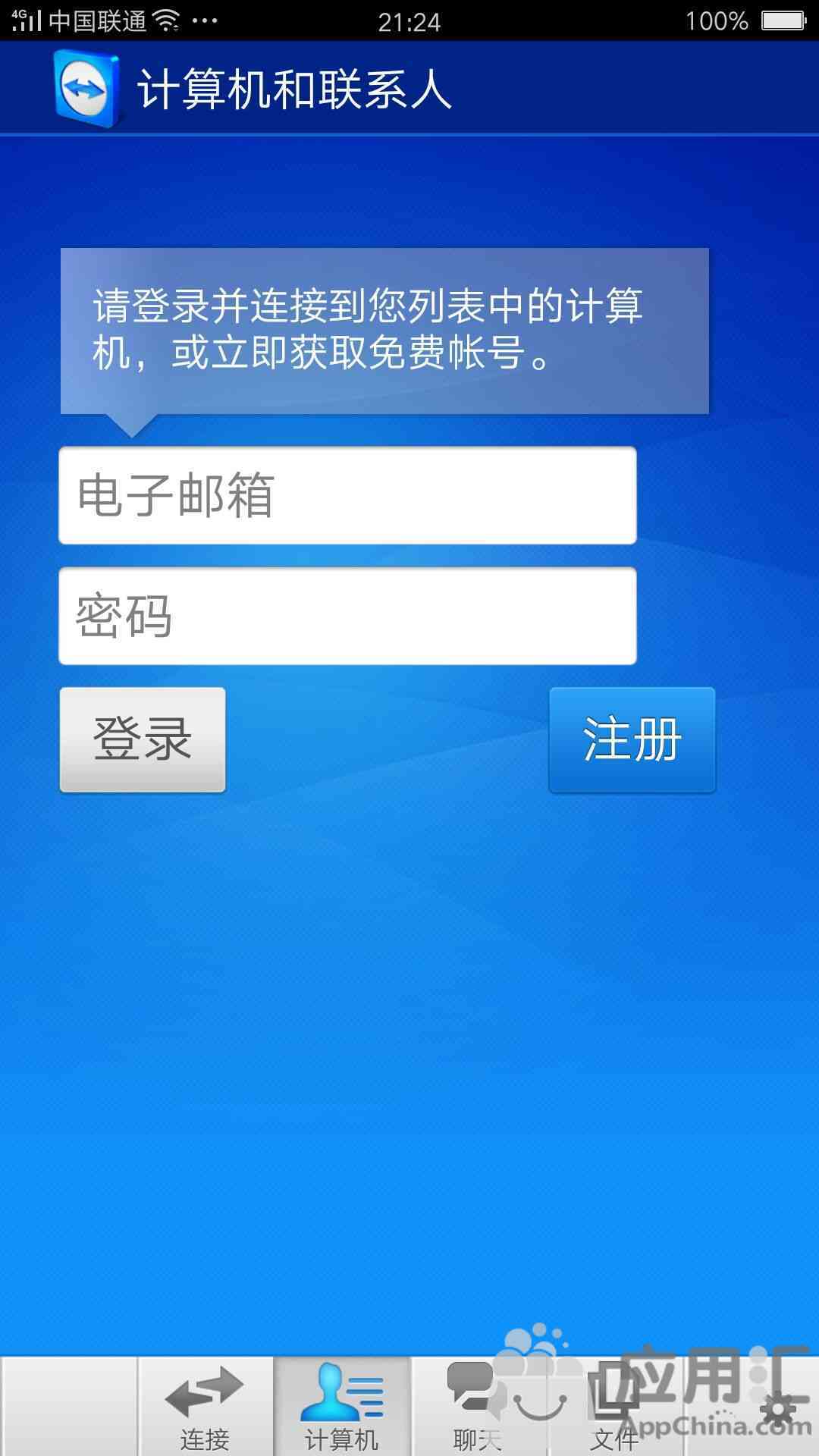
Task: Switch to the 连接 tab
Action: pyautogui.click(x=205, y=1407)
